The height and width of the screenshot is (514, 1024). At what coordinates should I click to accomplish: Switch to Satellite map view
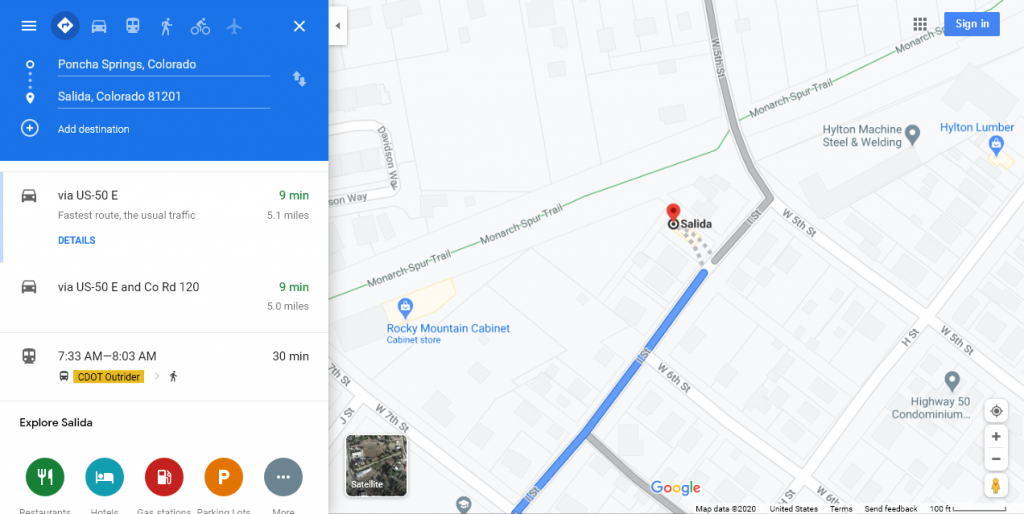point(376,465)
